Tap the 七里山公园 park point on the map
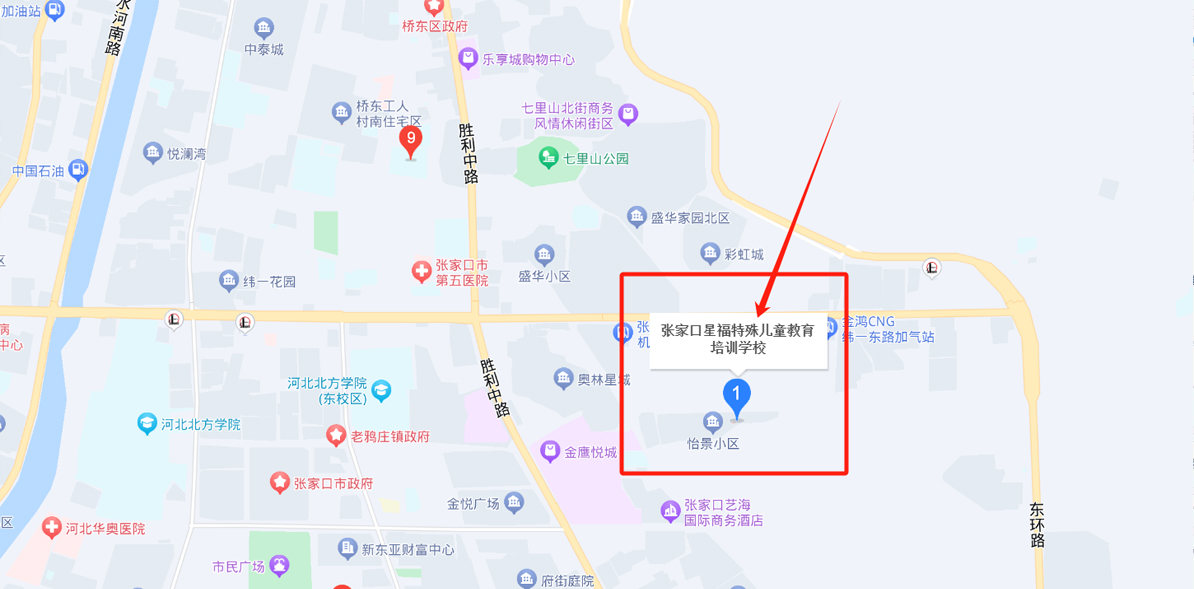Image resolution: width=1194 pixels, height=589 pixels. tap(548, 157)
